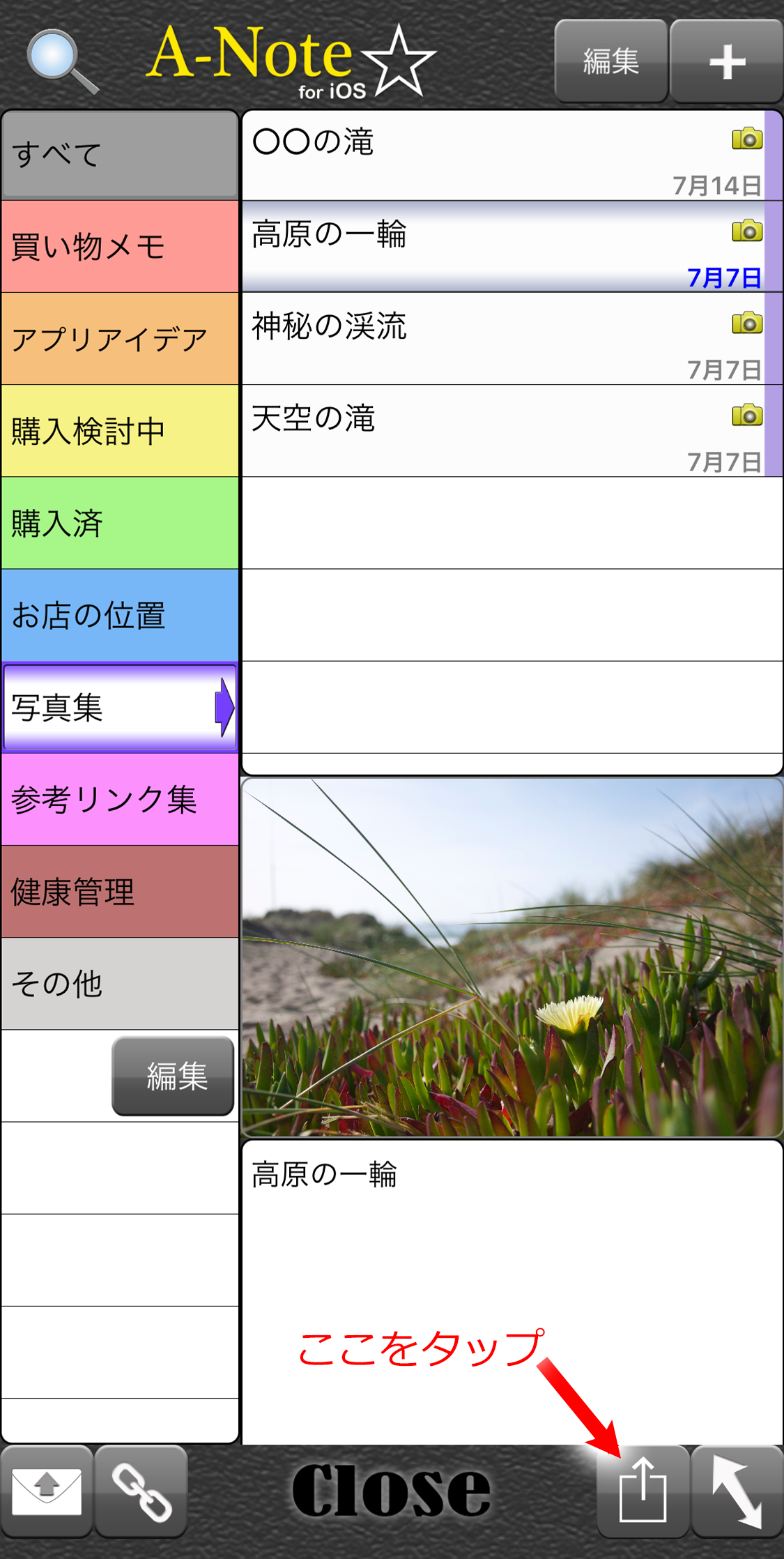The image size is (784, 1559).
Task: Select the すべて category
Action: click(120, 155)
